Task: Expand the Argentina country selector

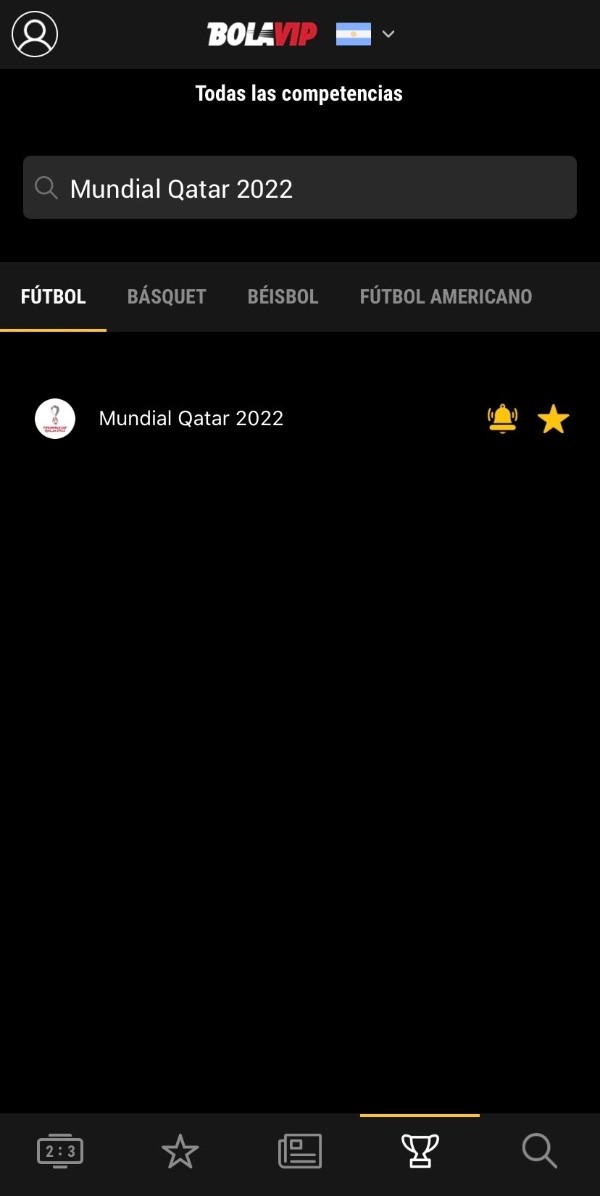Action: click(x=366, y=34)
